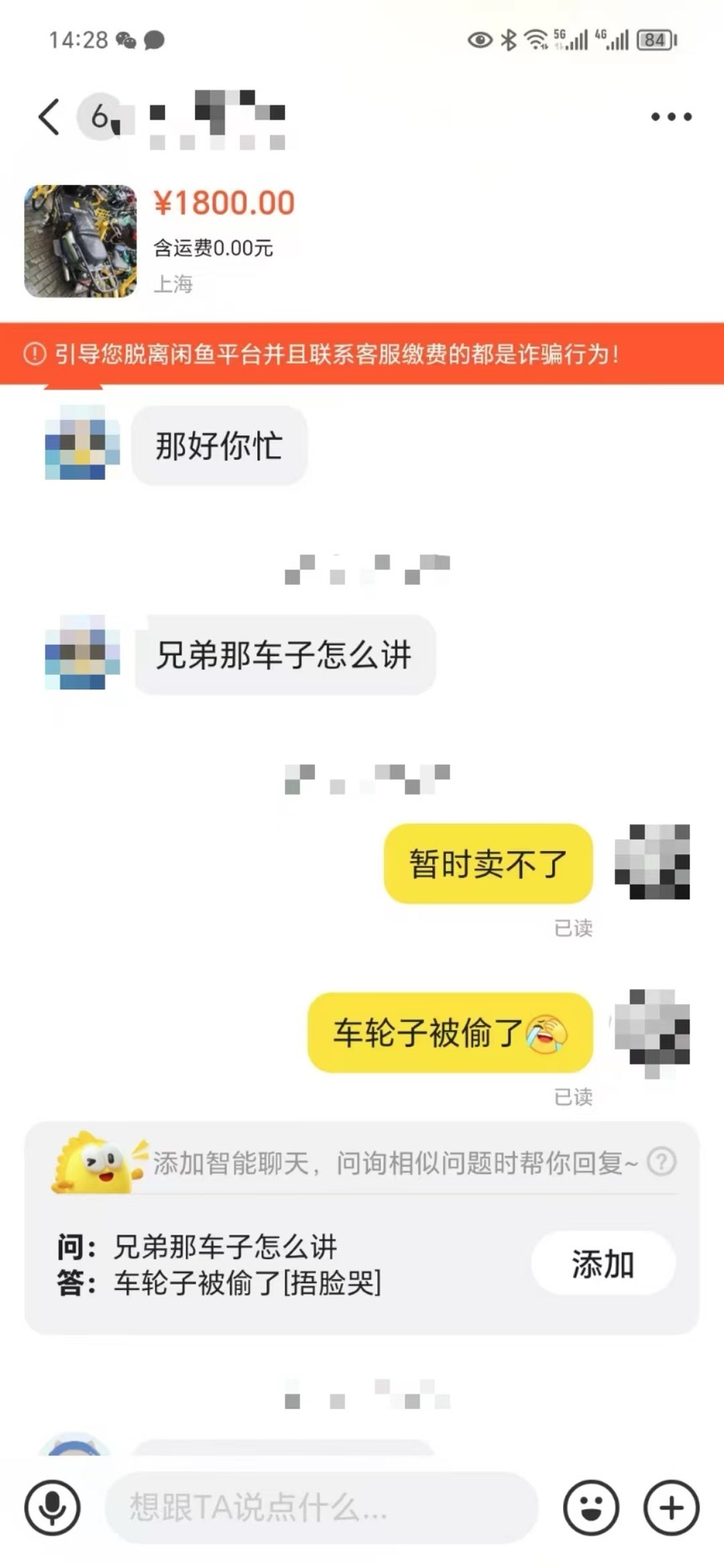Tap the plus icon for more options
Viewport: 724px width, 1568px height.
[x=669, y=1508]
